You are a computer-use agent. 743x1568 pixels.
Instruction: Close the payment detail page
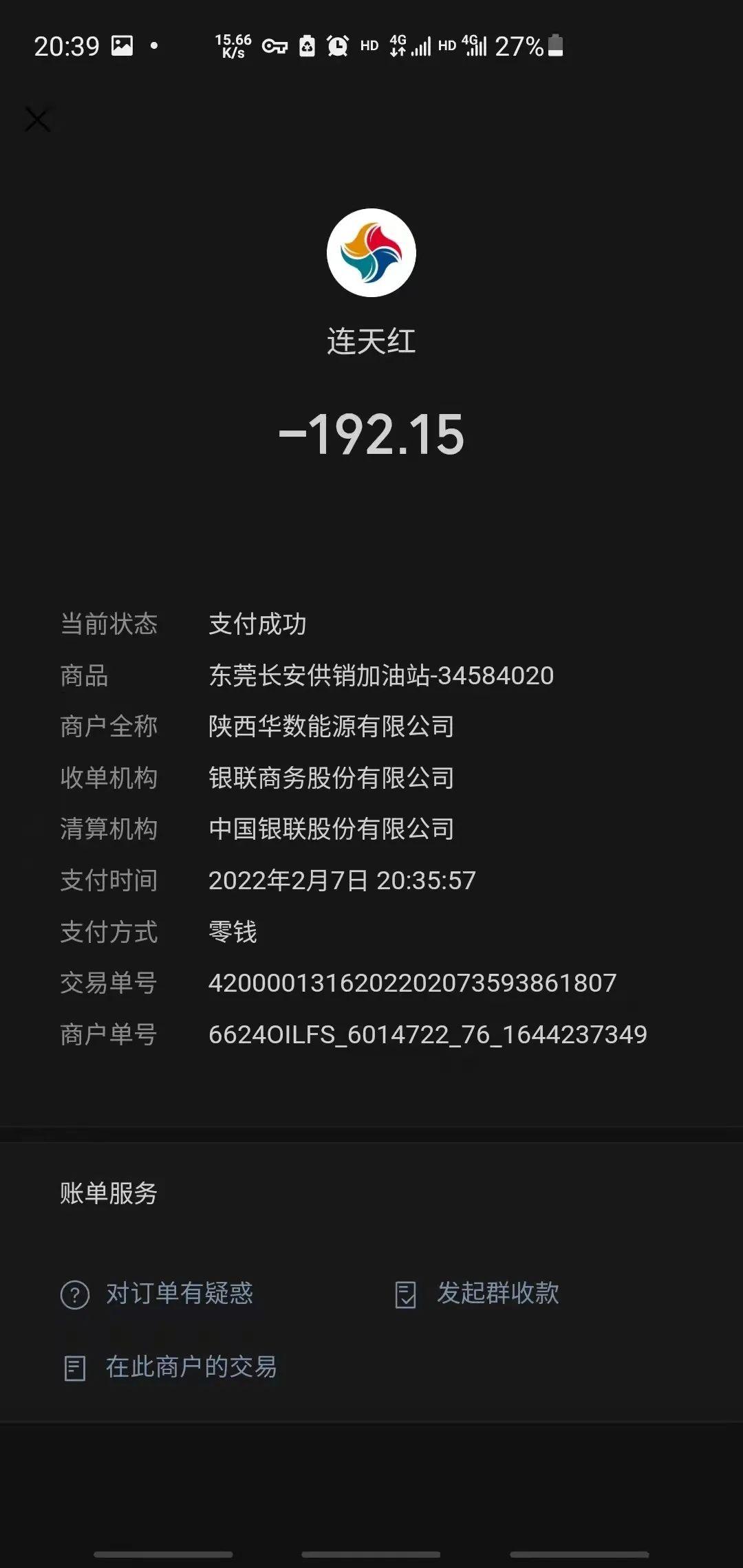pos(38,120)
